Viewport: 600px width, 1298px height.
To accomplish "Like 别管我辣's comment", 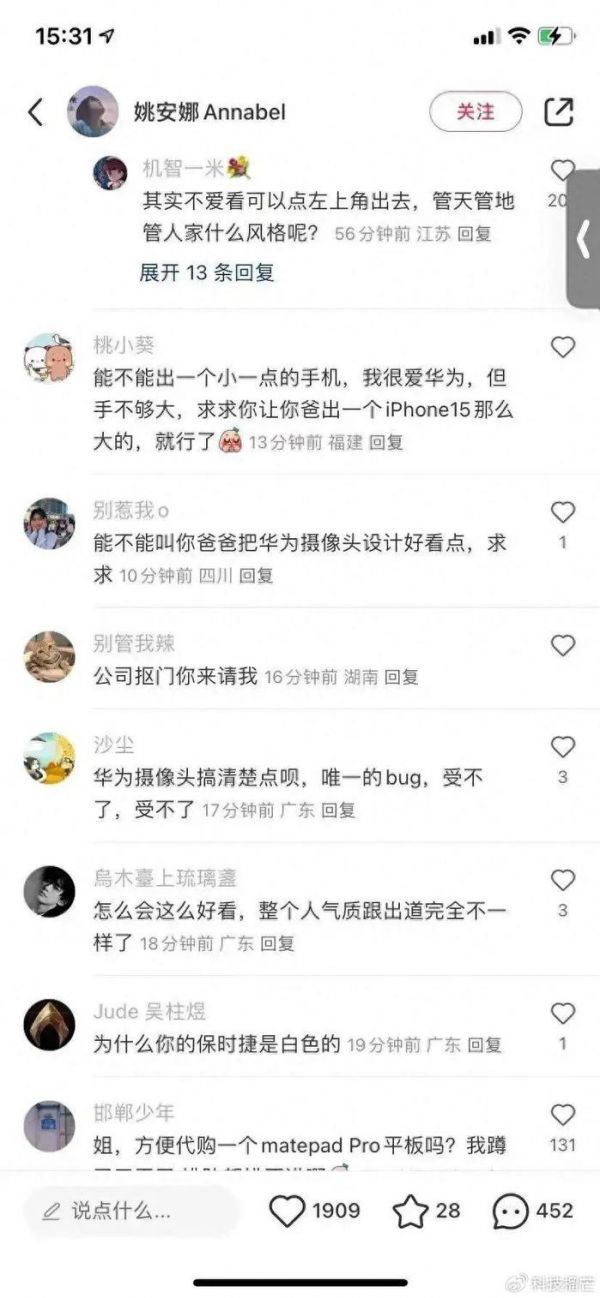I will click(x=563, y=645).
